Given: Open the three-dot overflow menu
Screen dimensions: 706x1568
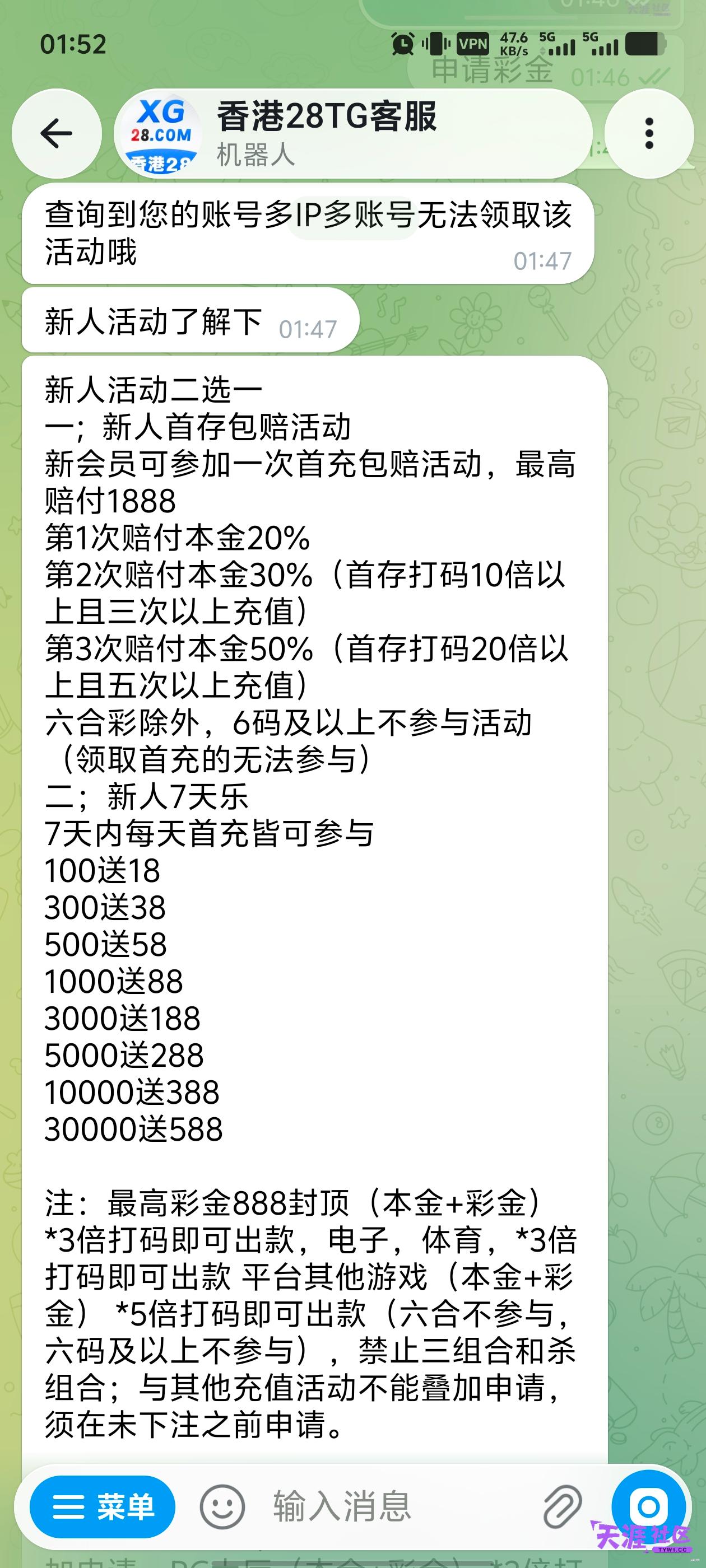Looking at the screenshot, I should pyautogui.click(x=649, y=133).
